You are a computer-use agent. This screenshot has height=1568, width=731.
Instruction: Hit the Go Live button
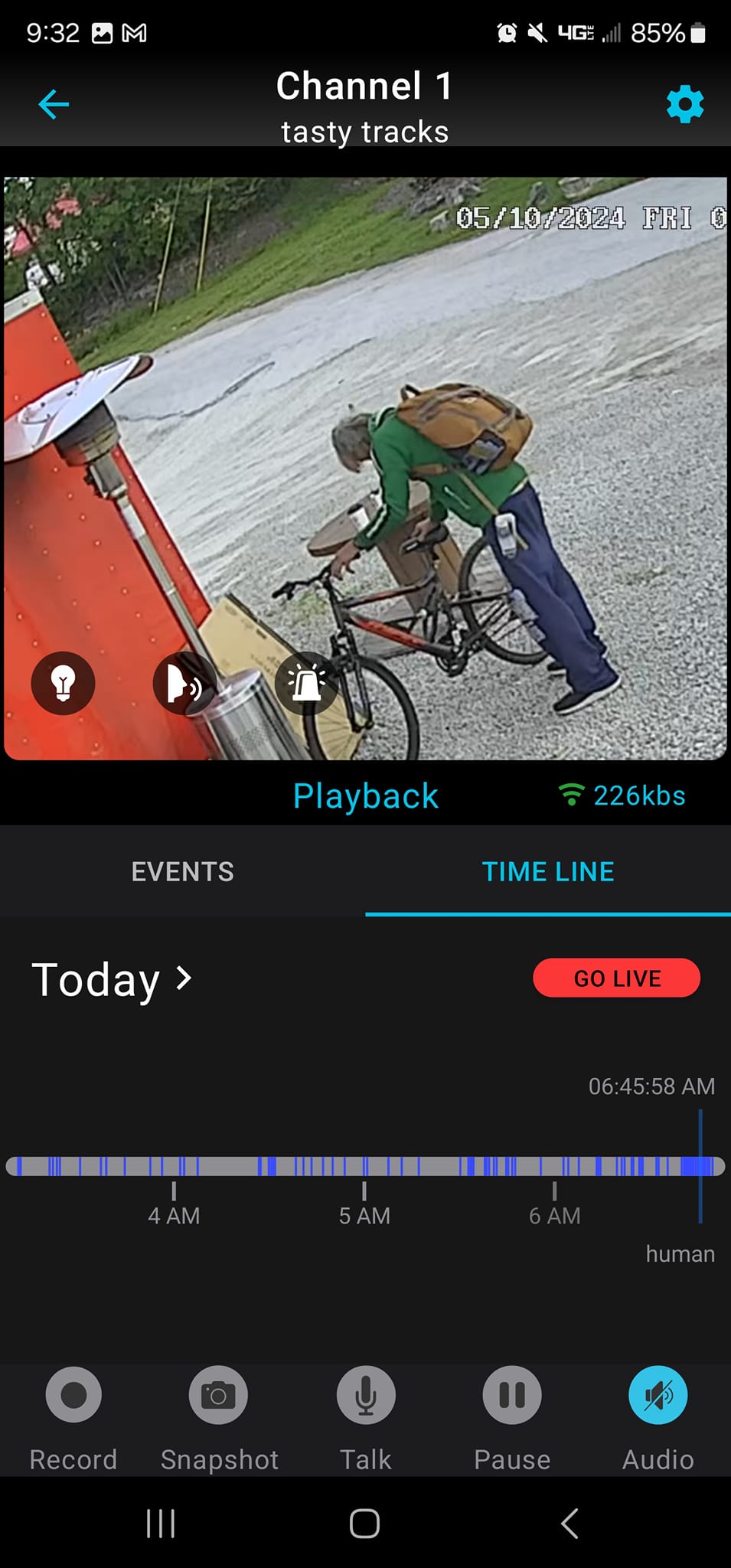616,978
